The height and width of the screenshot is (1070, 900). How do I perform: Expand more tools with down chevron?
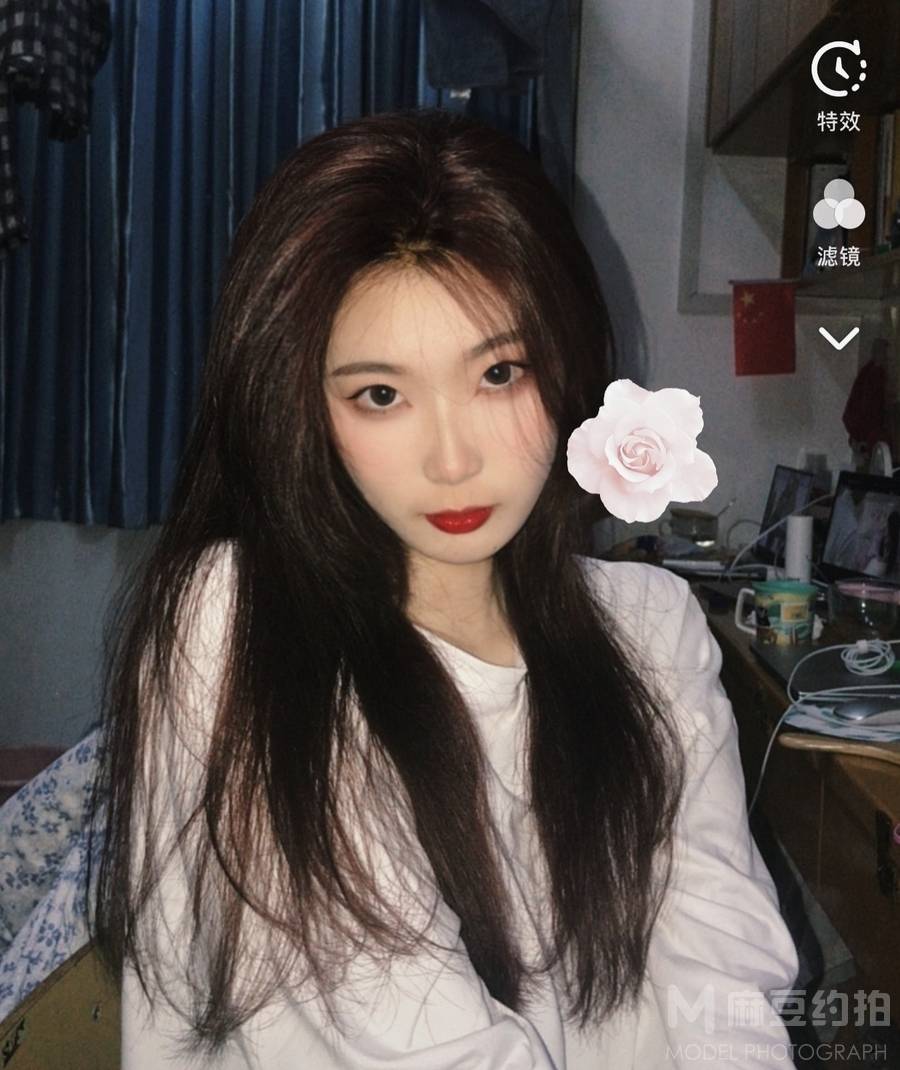[x=838, y=338]
